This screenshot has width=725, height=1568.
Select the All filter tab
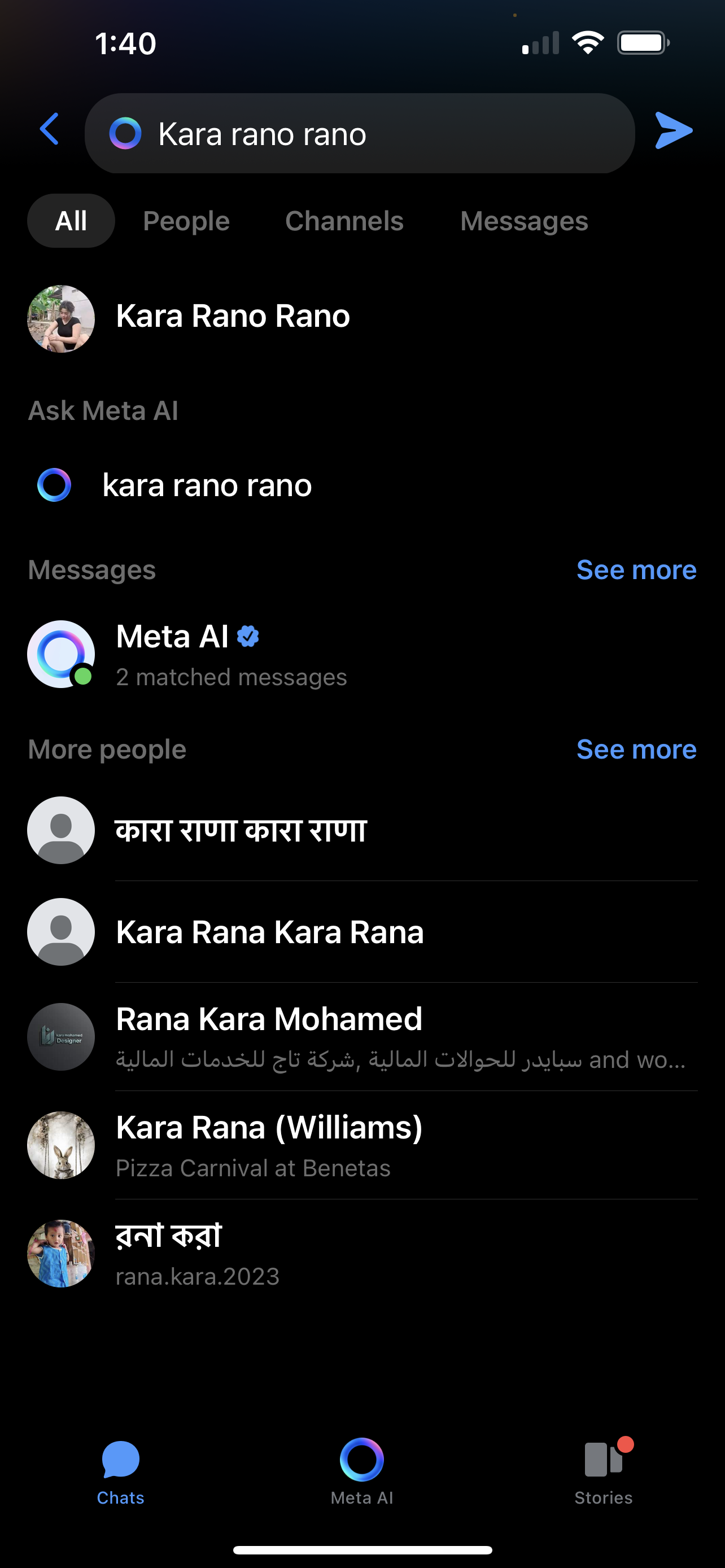71,221
